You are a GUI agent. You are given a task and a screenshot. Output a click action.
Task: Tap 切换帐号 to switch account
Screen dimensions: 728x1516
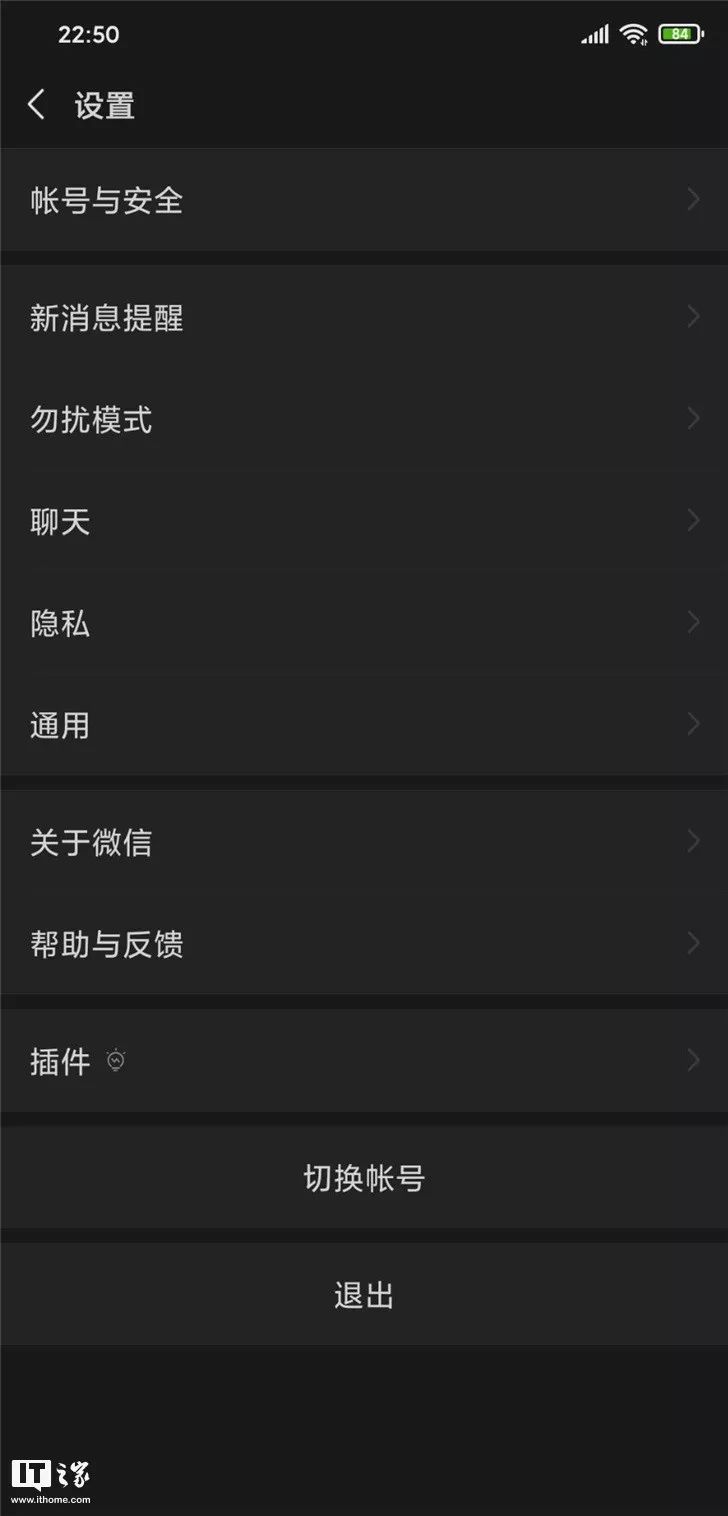(x=364, y=1178)
